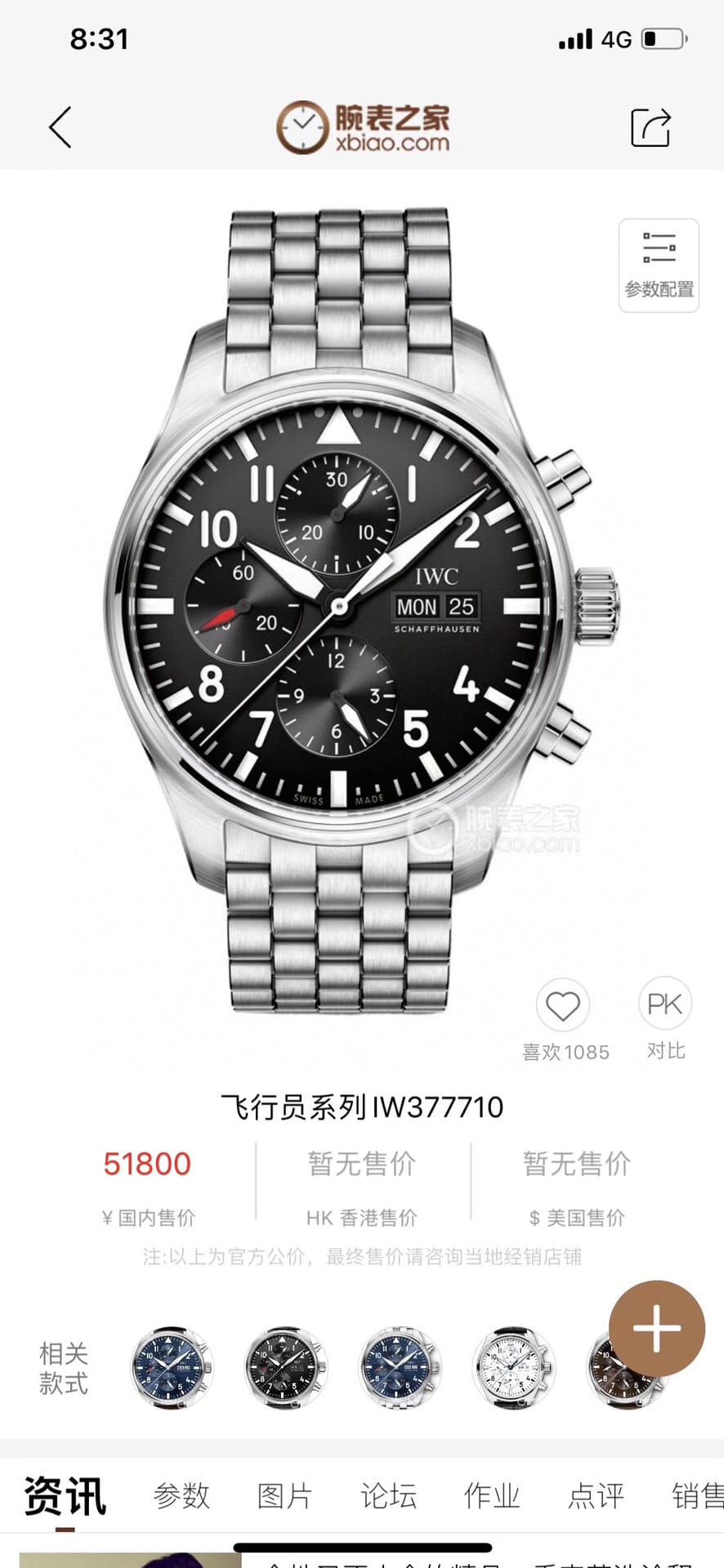Open the second related black-dial watch

pos(285,1368)
